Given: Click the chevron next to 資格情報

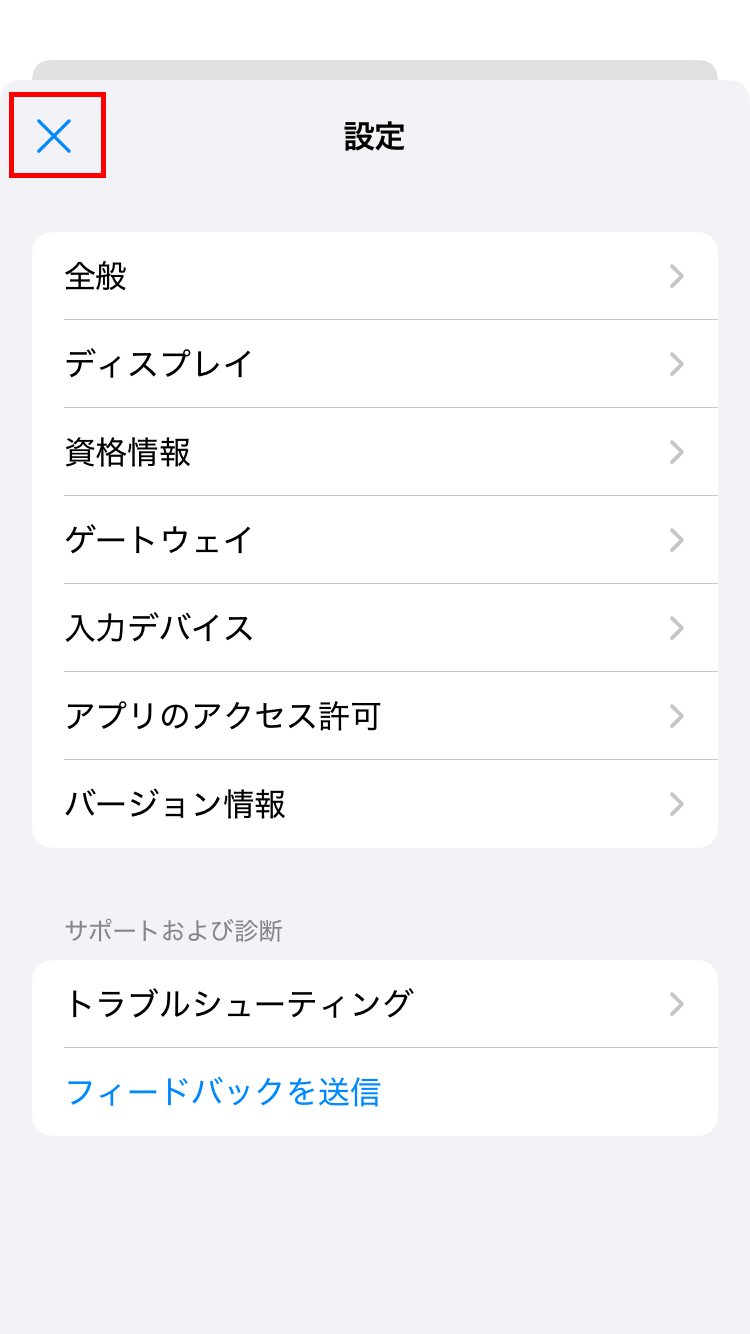Looking at the screenshot, I should [x=678, y=451].
